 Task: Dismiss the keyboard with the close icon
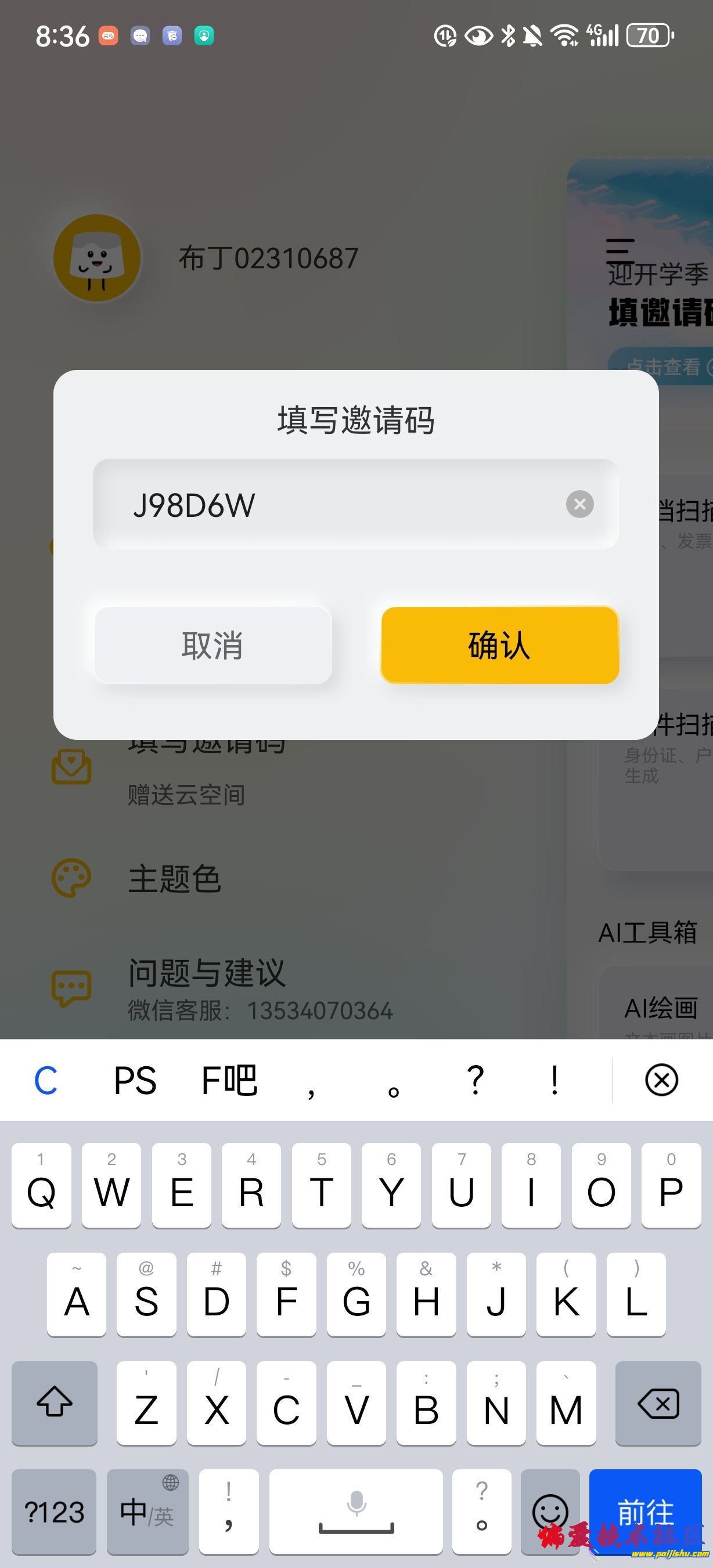click(661, 1080)
